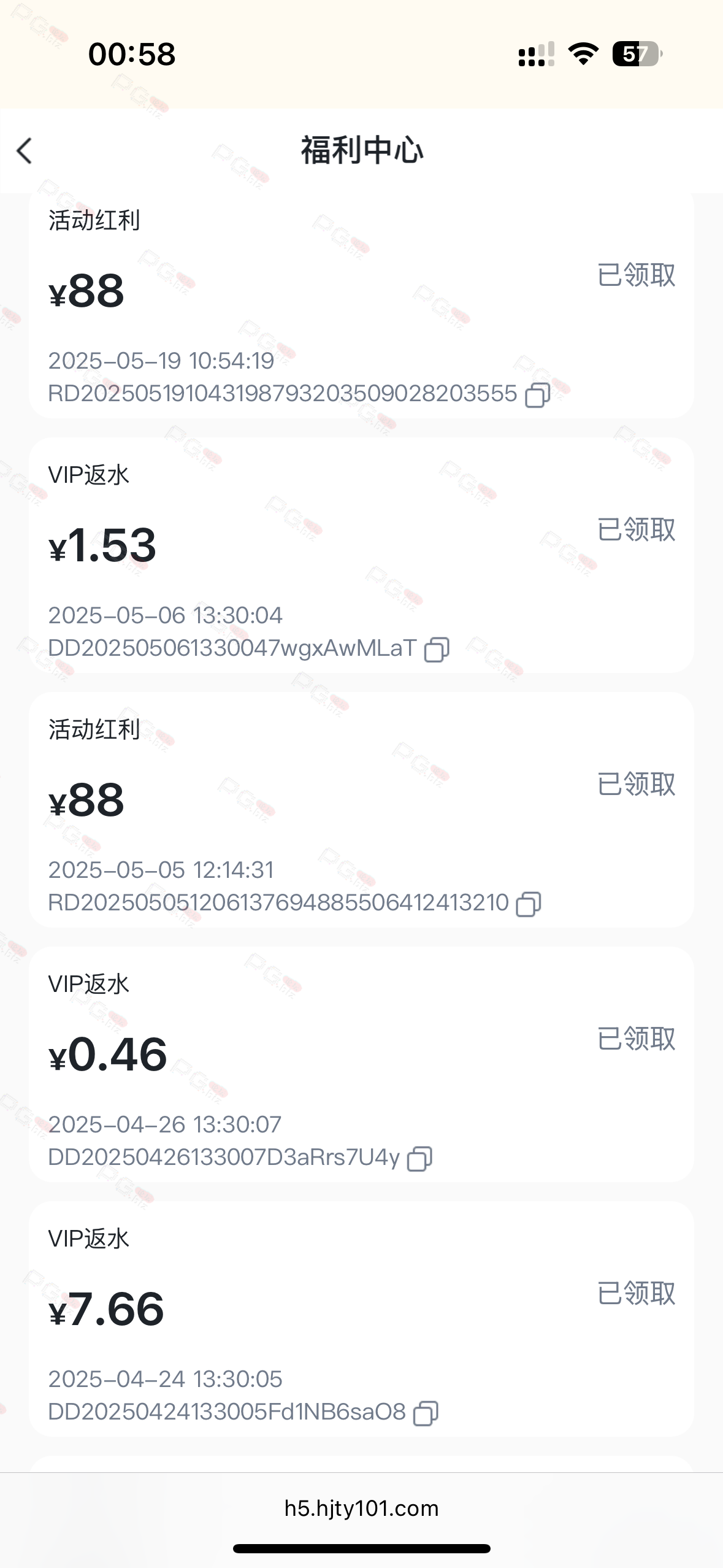Copy order ID DD20250426133007D3aRrs7U4y
The height and width of the screenshot is (1568, 723).
coord(419,1159)
